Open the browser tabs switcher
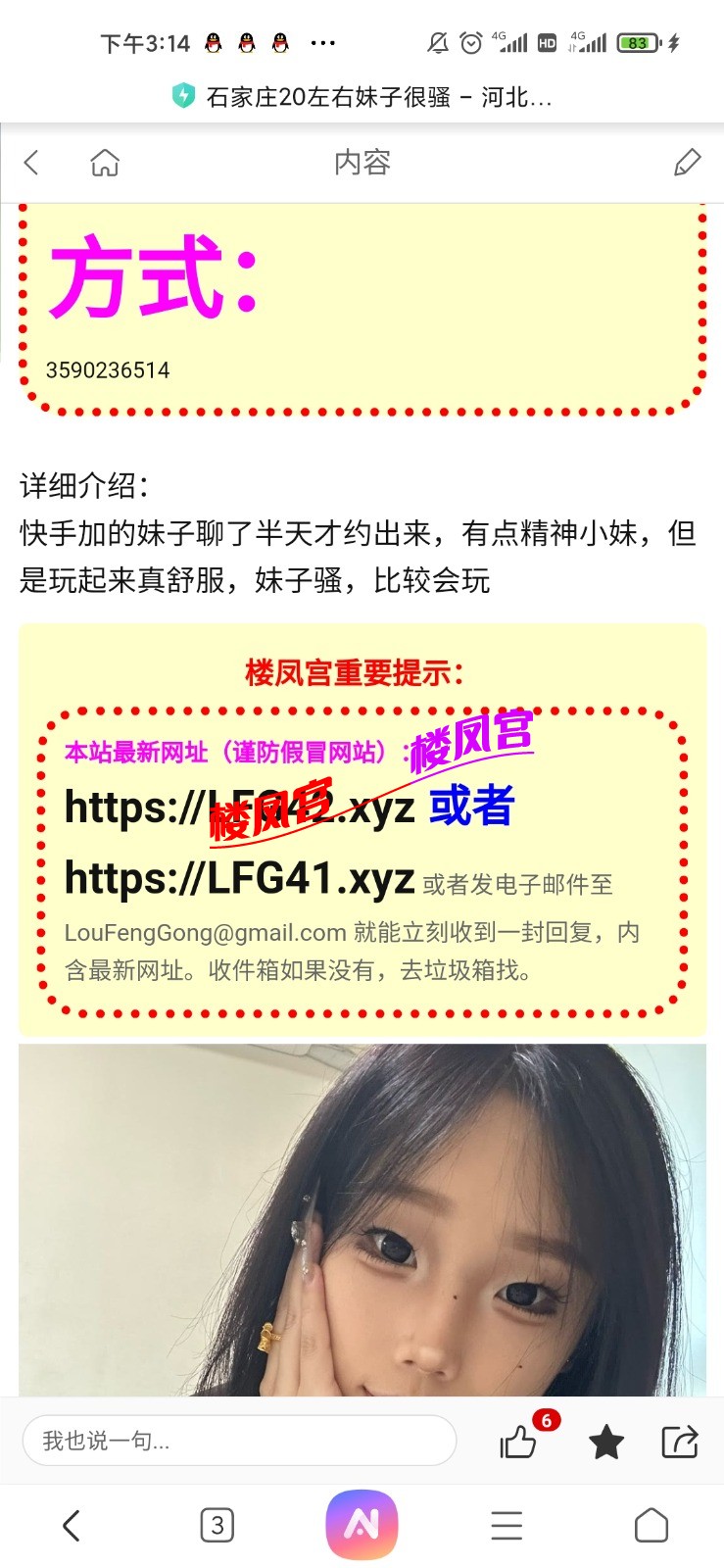The image size is (724, 1568). coord(217,1525)
